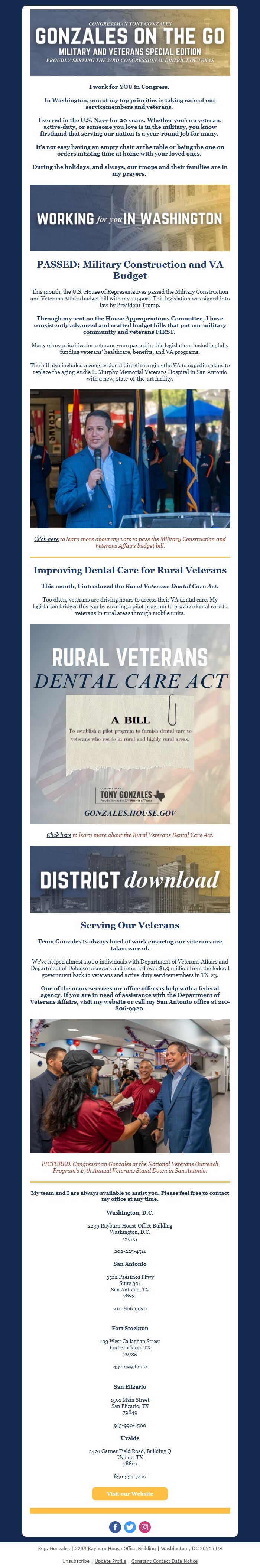Open the Twitter profile icon

pos(130,1527)
